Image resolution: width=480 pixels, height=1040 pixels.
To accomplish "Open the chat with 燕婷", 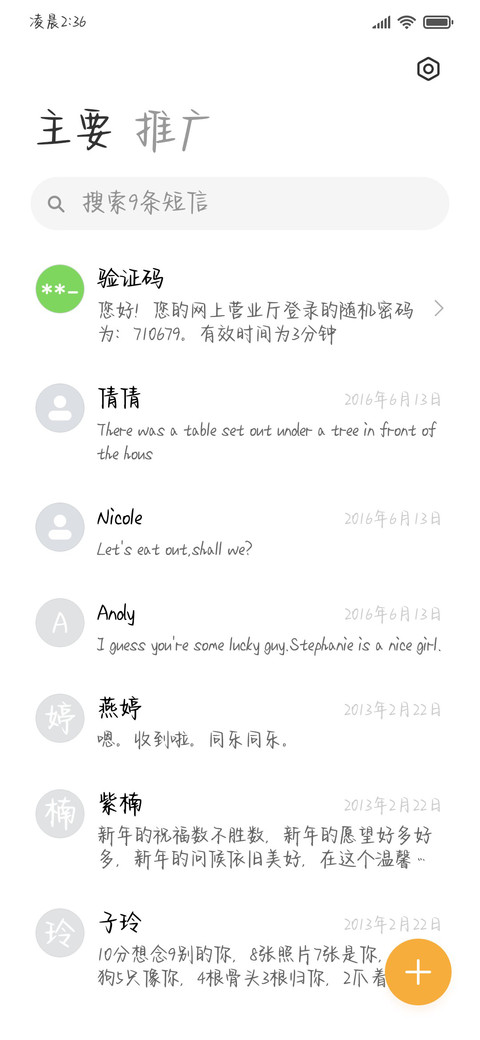I will 240,722.
